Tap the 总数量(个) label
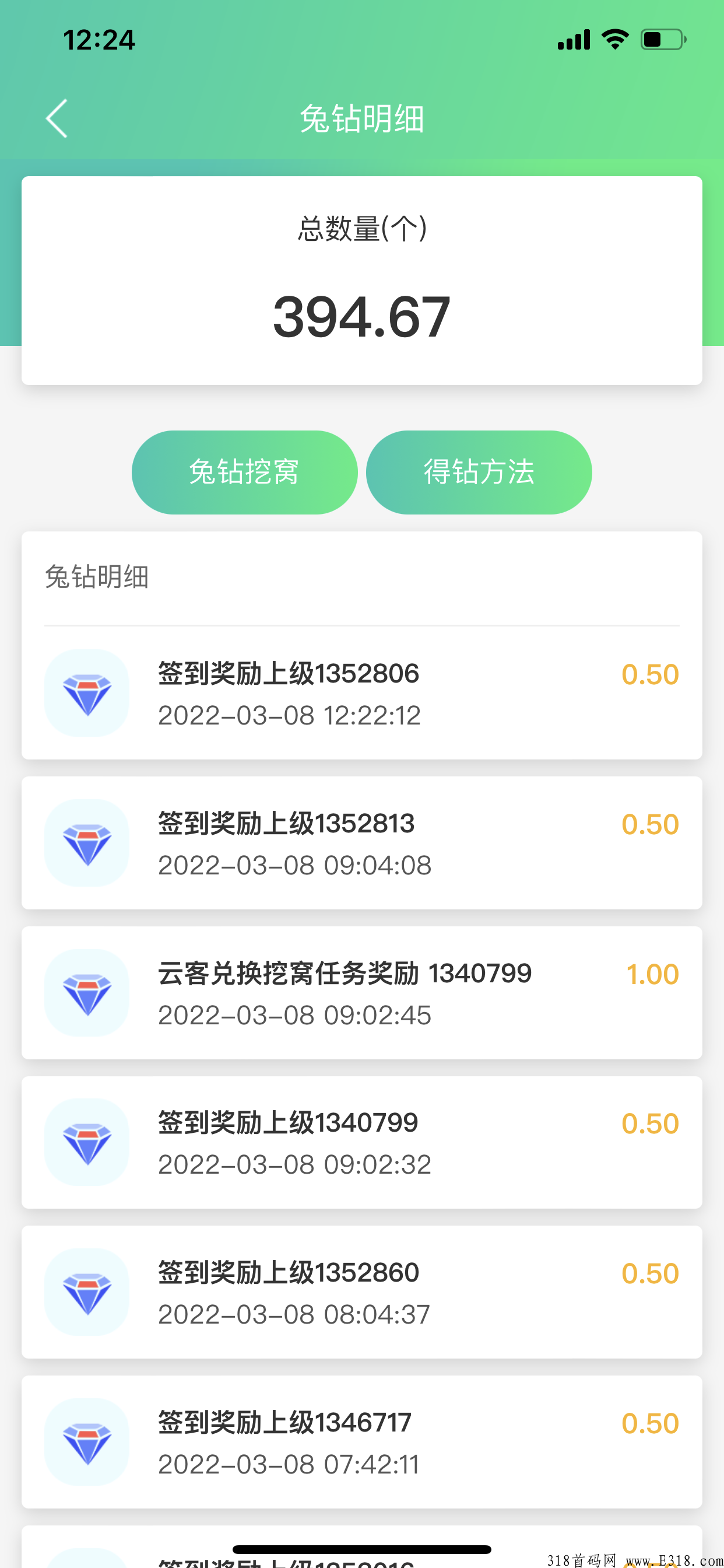The height and width of the screenshot is (1568, 724). (362, 230)
